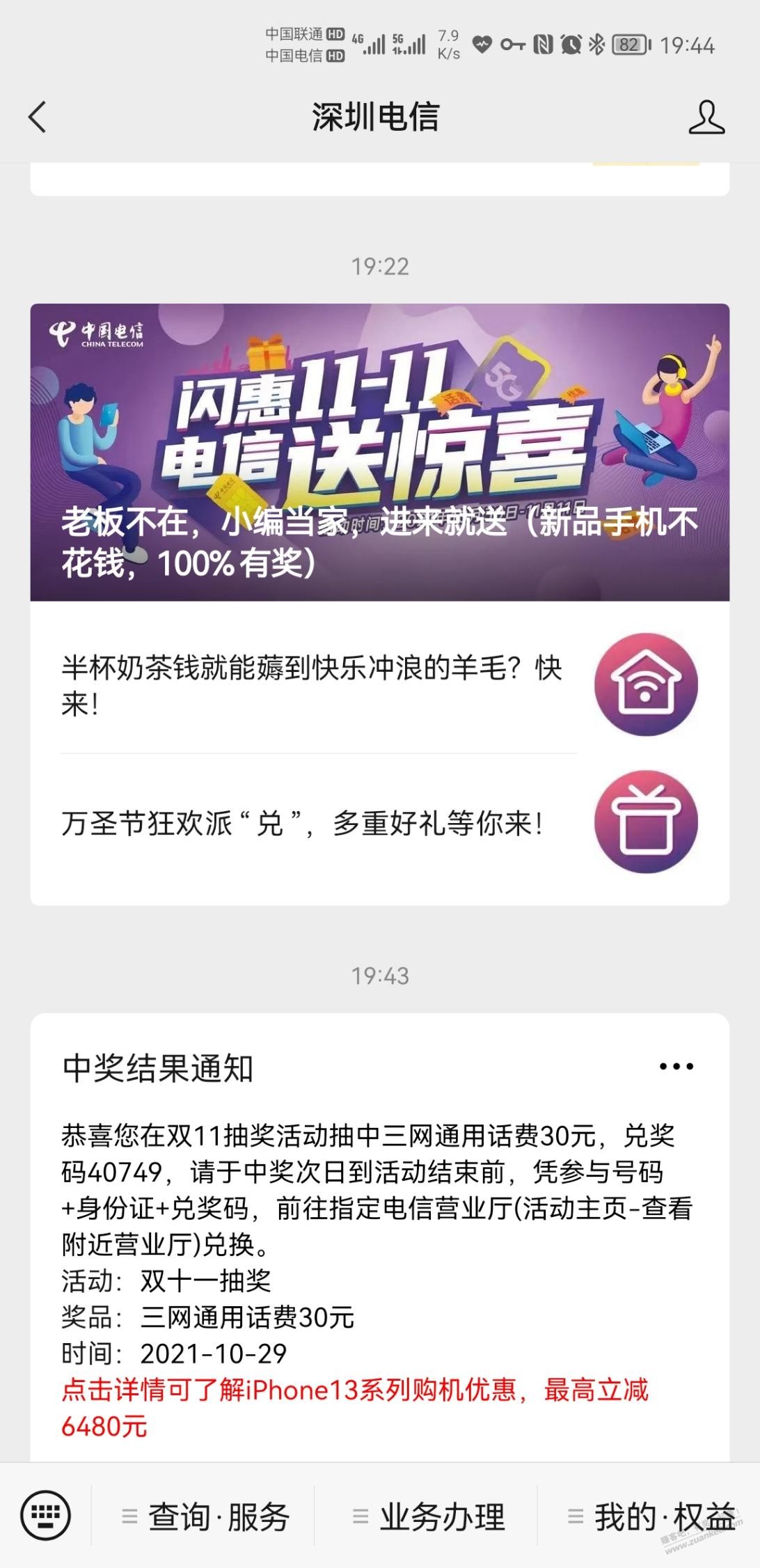Open the 闪惠11-11 电信送惊喜 article banner
The width and height of the screenshot is (760, 1568).
click(x=379, y=452)
